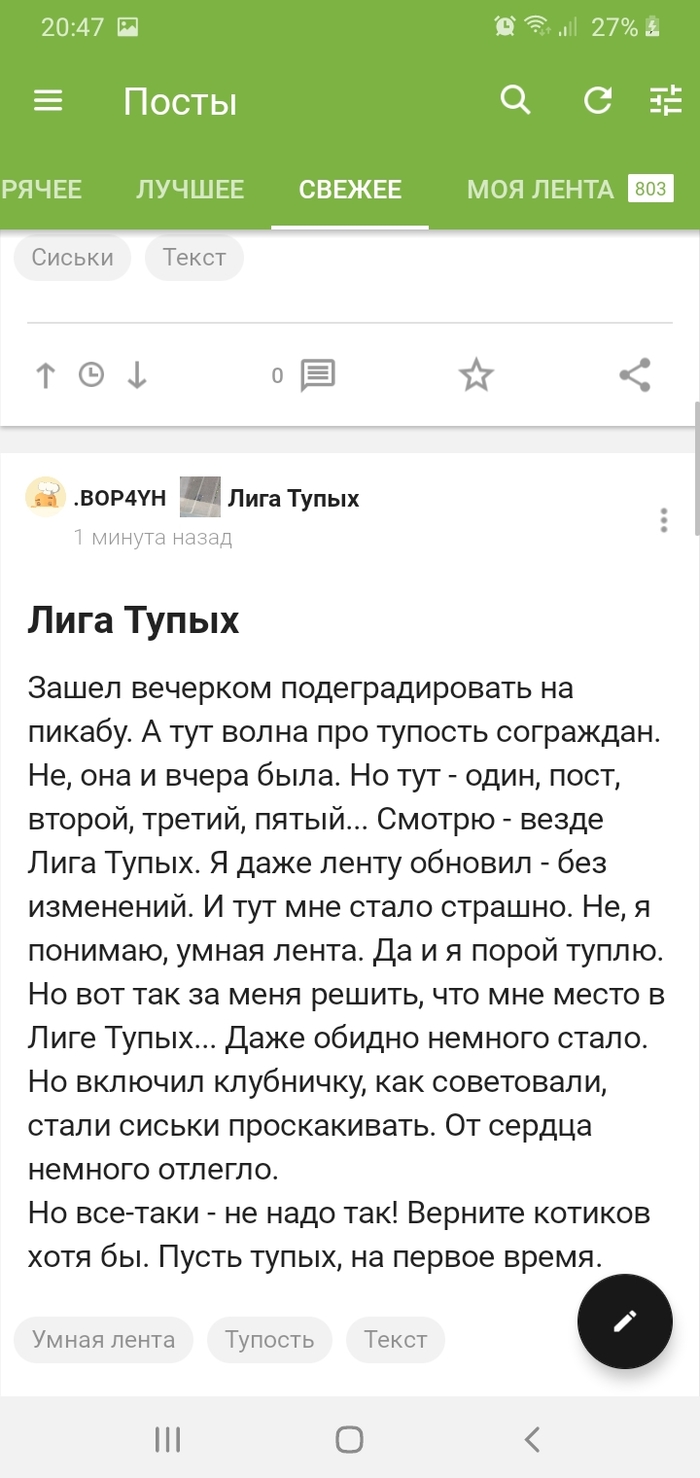Open search in the Posts header
This screenshot has width=700, height=1478.
[515, 100]
